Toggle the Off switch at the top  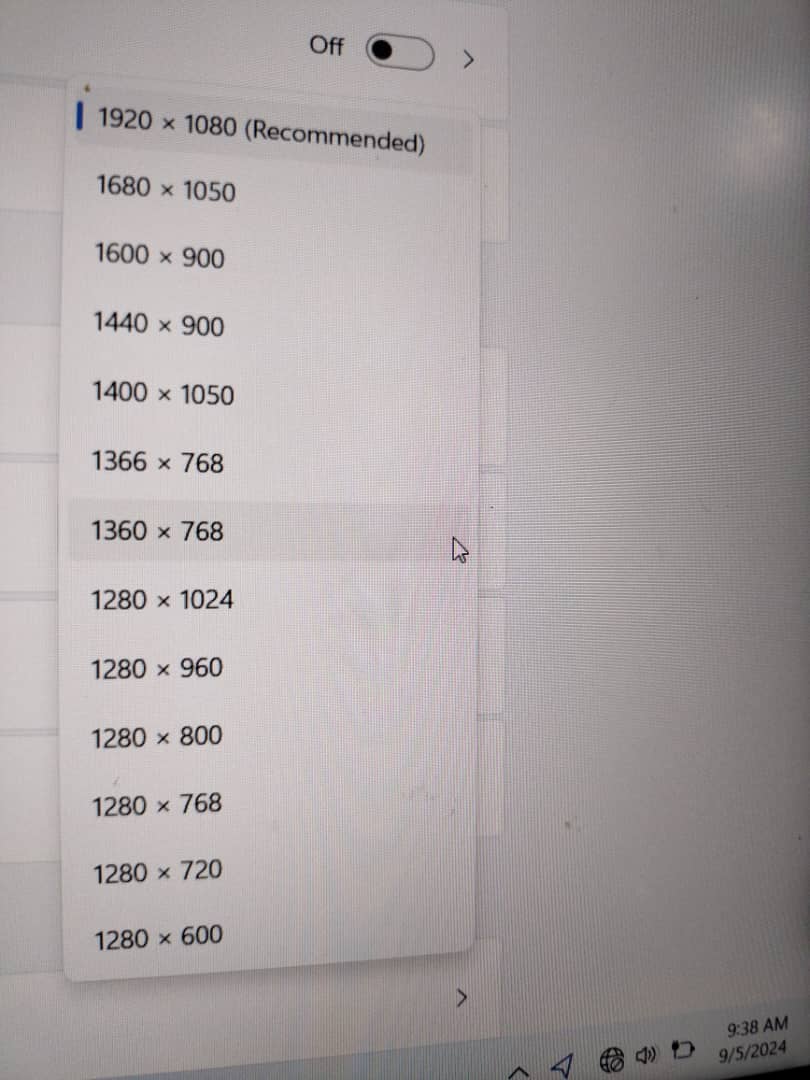pyautogui.click(x=400, y=51)
